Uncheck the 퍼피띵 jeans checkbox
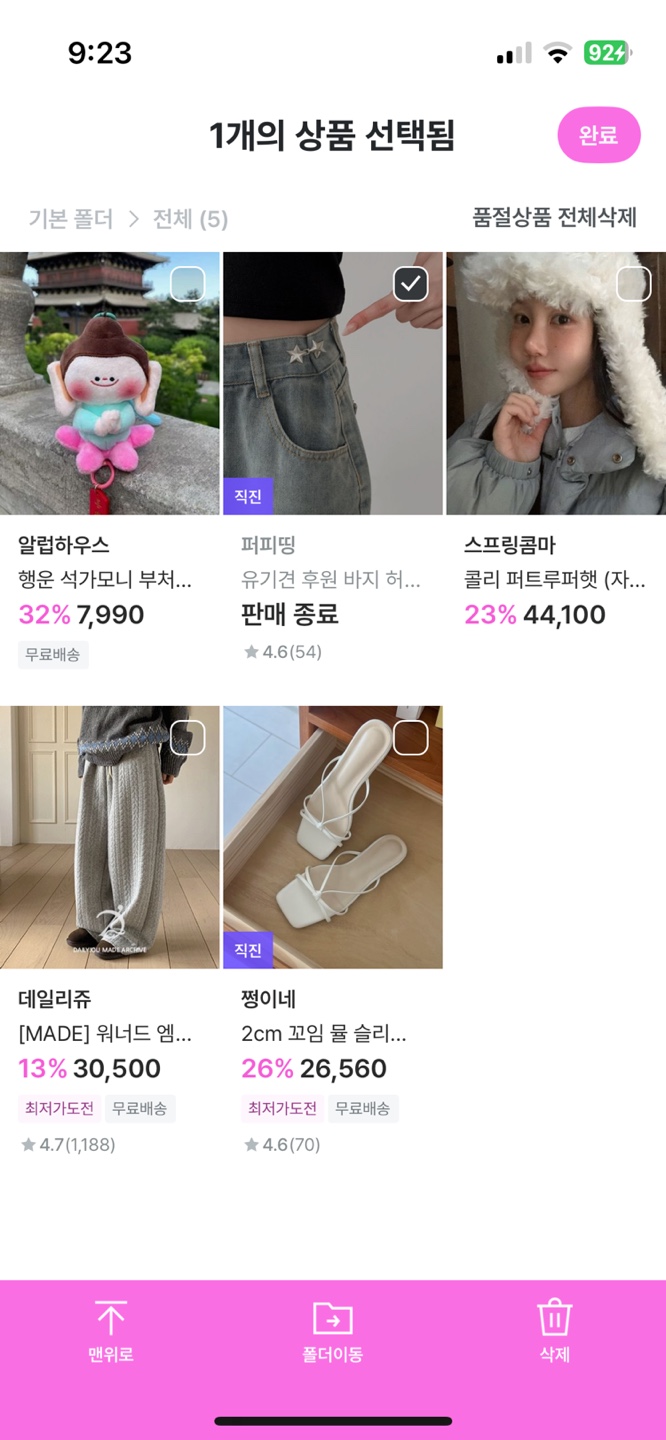This screenshot has height=1440, width=666. 410,284
